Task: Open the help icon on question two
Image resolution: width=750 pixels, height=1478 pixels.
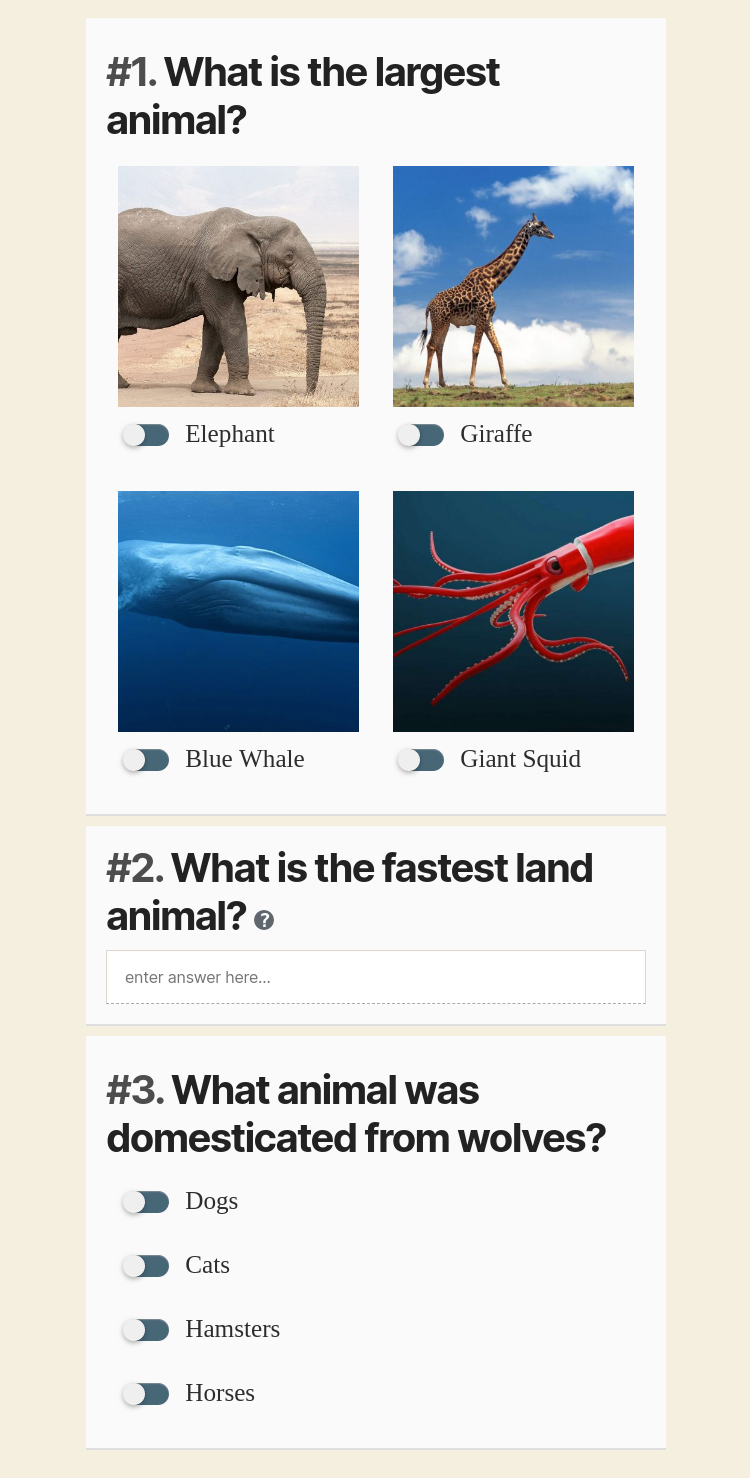Action: [x=264, y=920]
